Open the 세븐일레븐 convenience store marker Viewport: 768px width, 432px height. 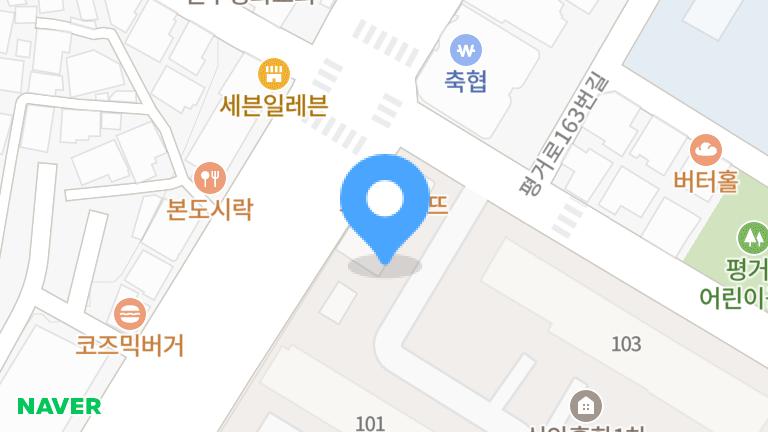(274, 74)
